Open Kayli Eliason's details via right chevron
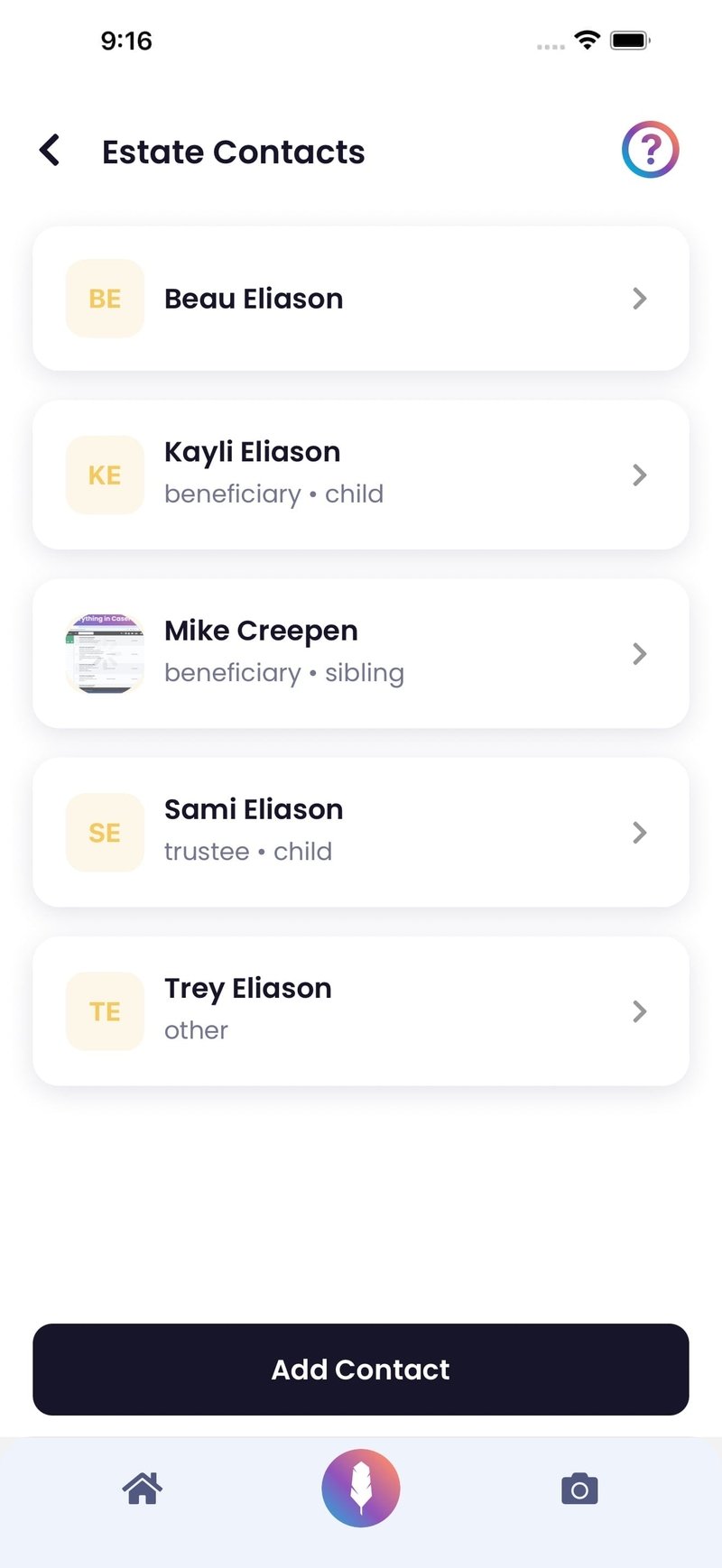722x1568 pixels. click(x=639, y=475)
